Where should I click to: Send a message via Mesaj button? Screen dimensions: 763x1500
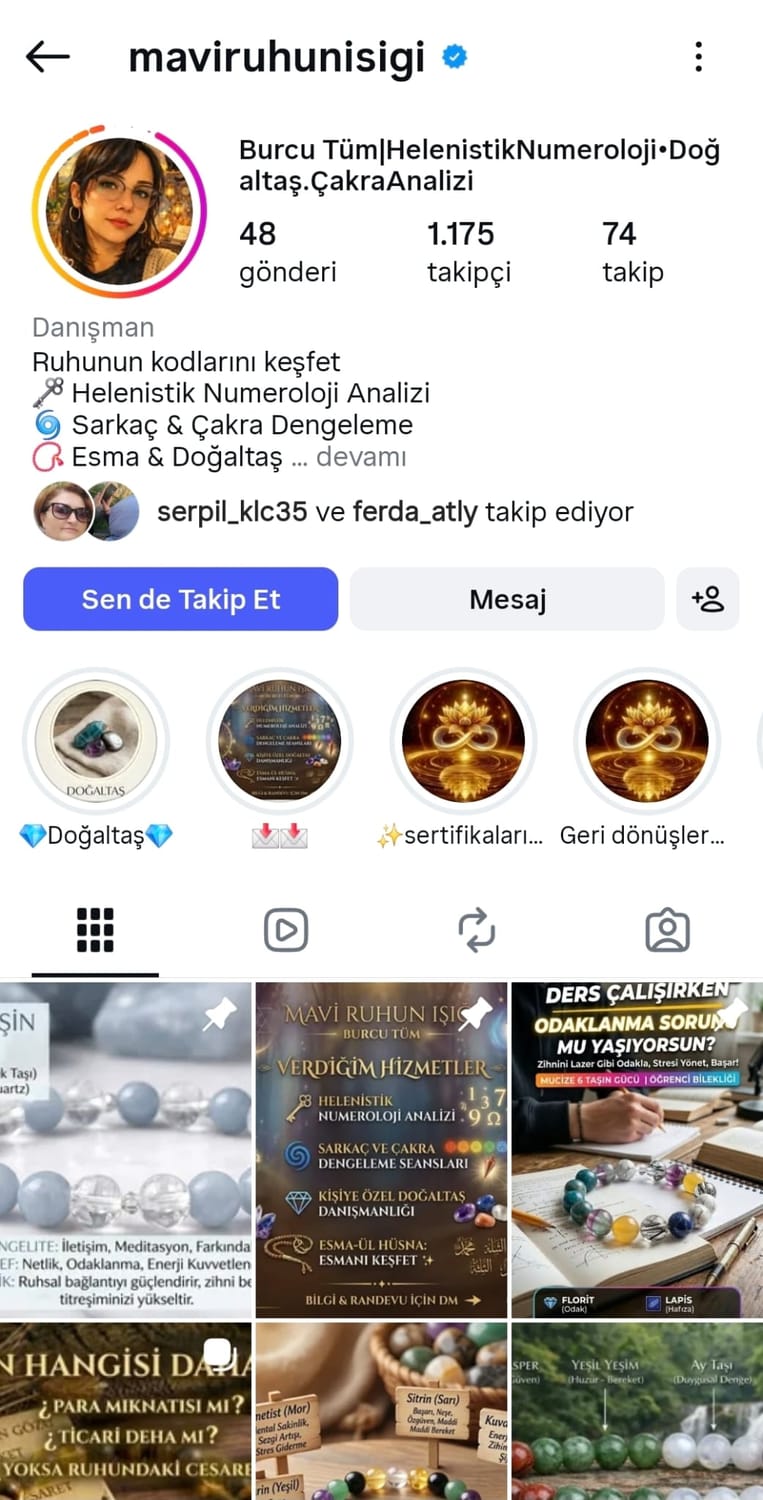[507, 599]
